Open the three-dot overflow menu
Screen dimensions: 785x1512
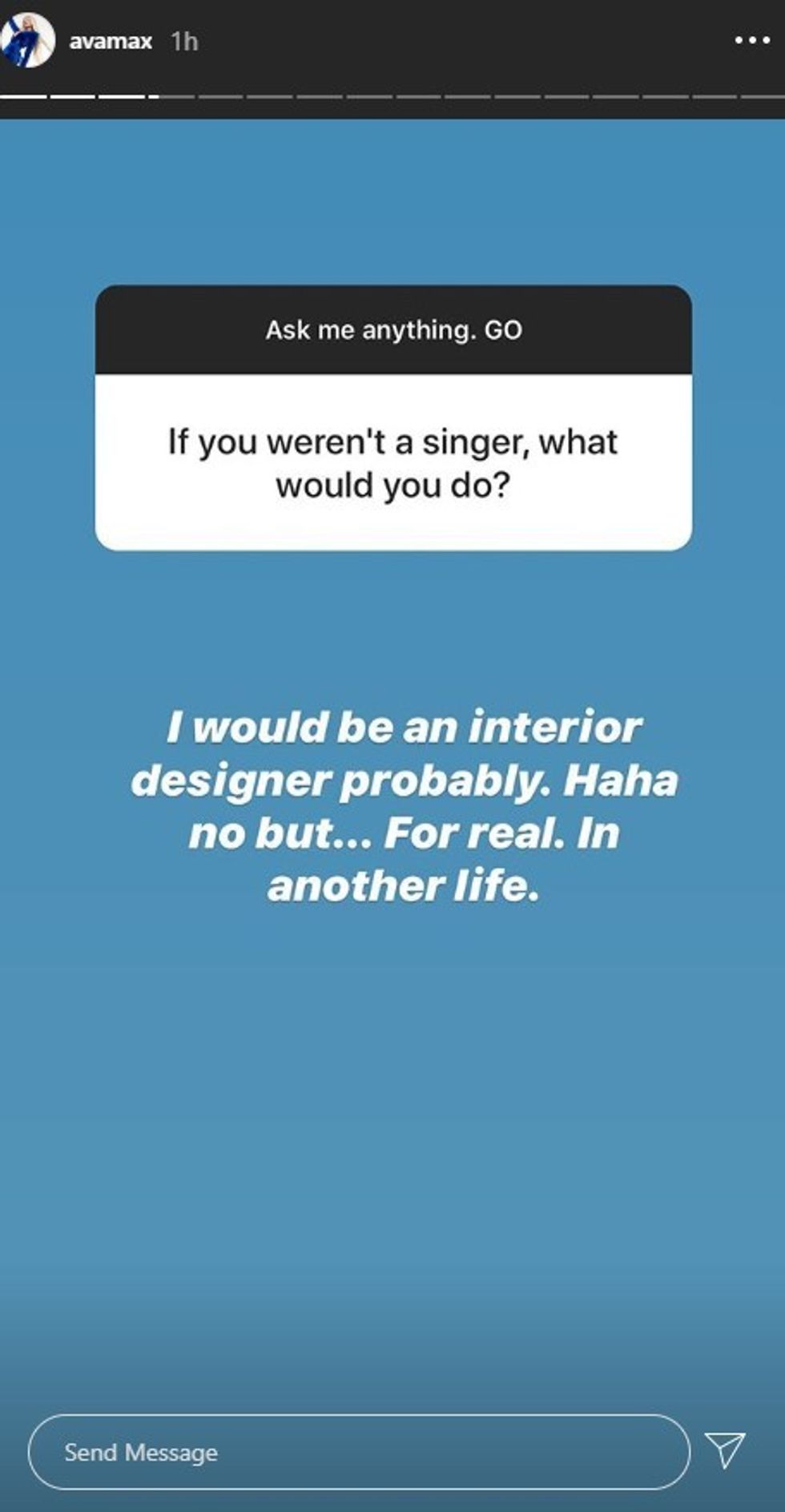click(x=751, y=41)
